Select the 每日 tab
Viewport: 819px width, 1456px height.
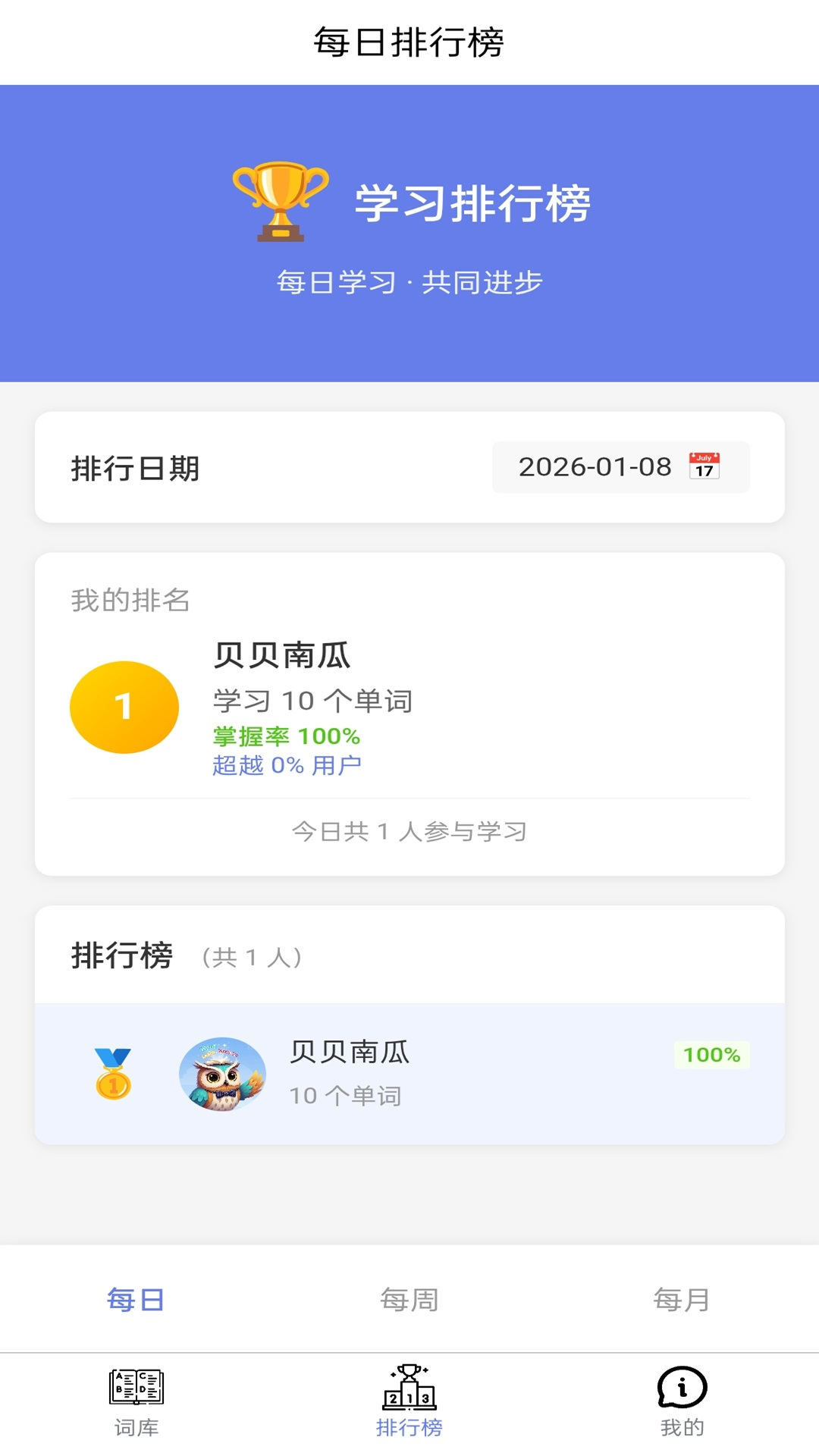pos(136,1298)
